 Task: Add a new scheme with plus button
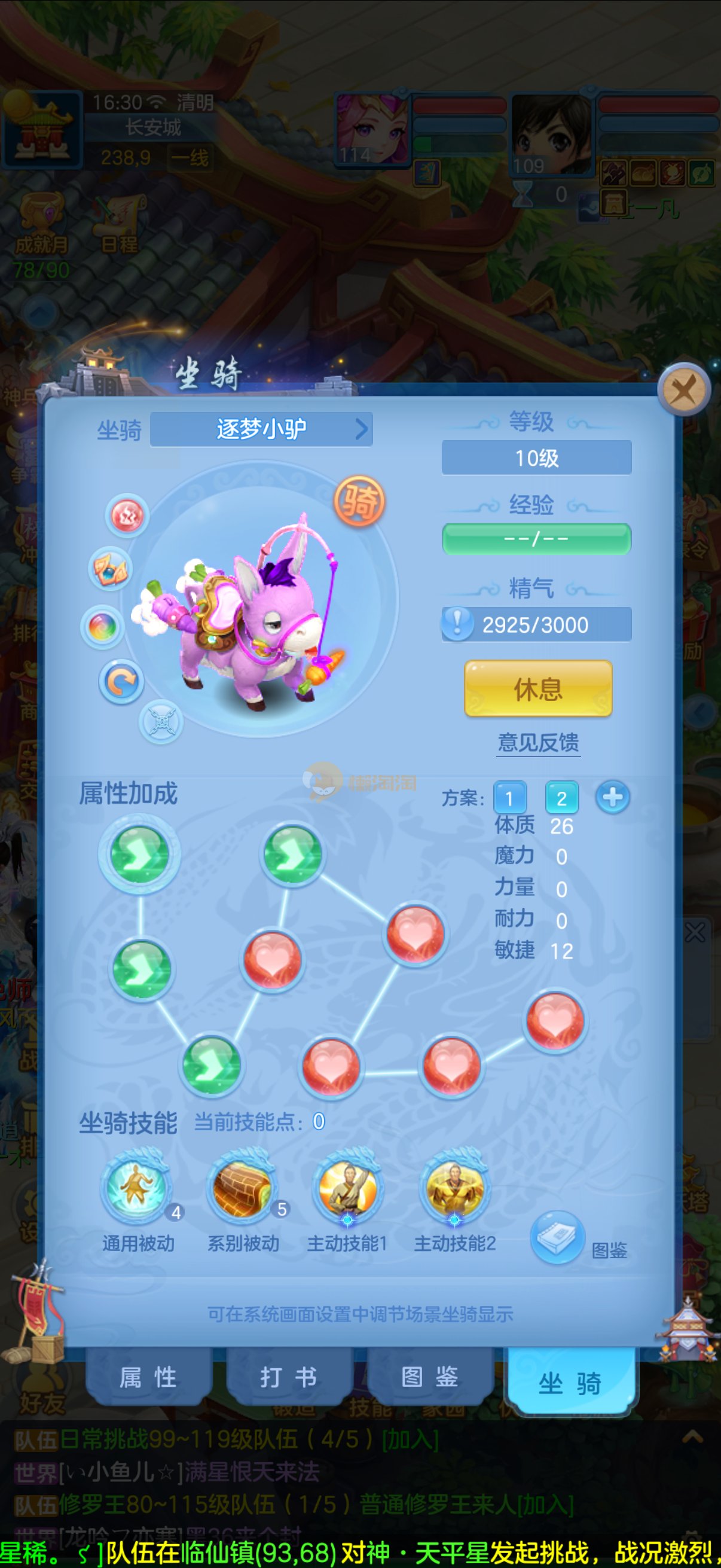(x=613, y=797)
